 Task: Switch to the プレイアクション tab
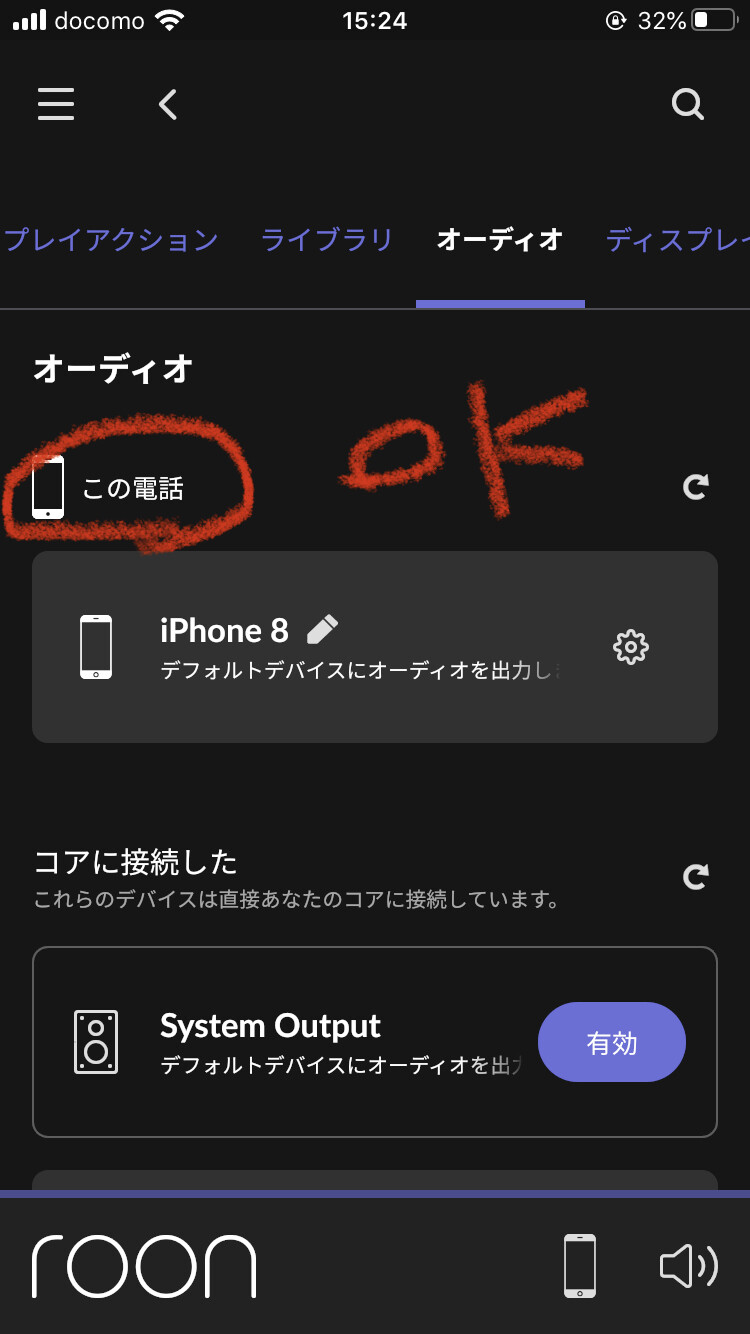111,240
